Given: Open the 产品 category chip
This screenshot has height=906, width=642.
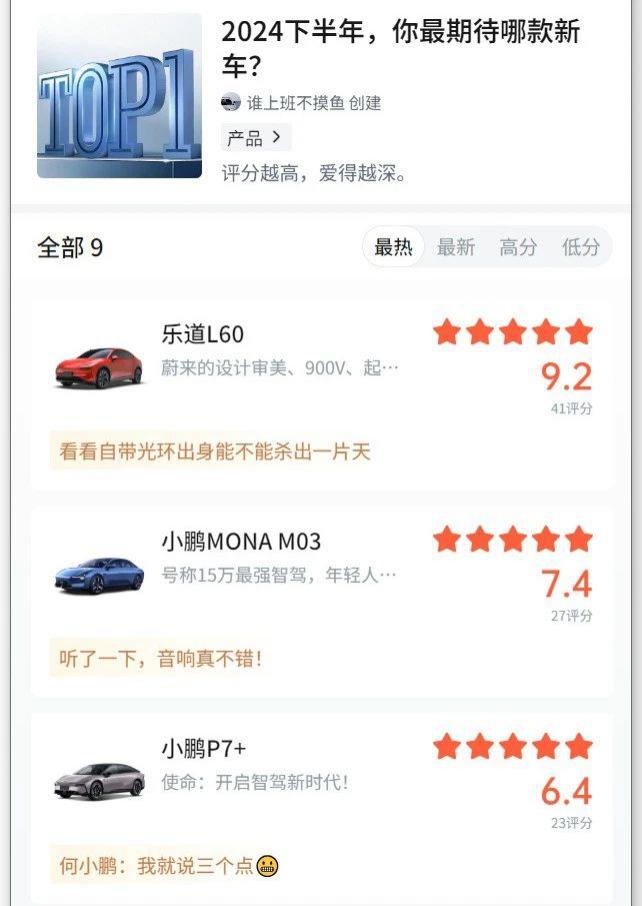Looking at the screenshot, I should coord(255,138).
